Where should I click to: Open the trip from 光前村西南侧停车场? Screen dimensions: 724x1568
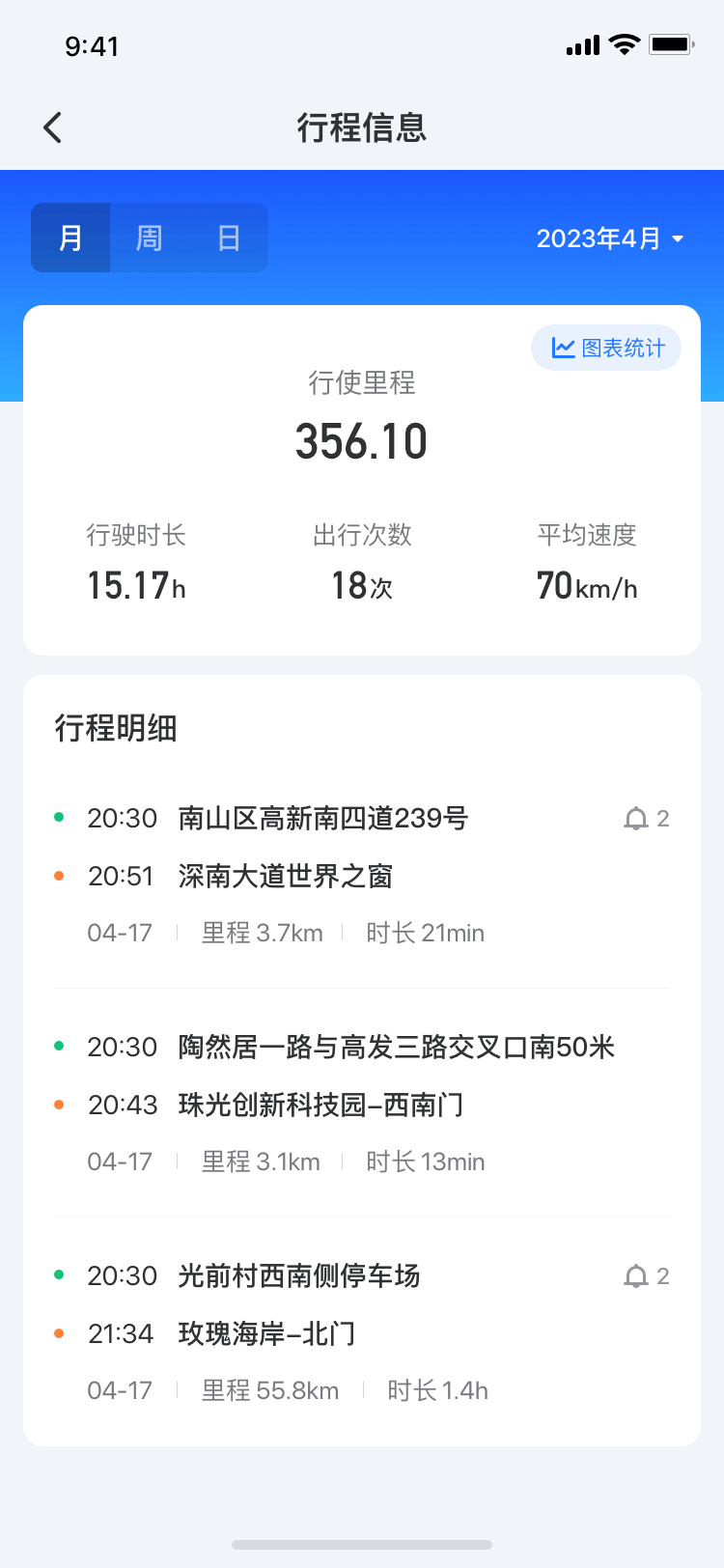click(362, 1332)
